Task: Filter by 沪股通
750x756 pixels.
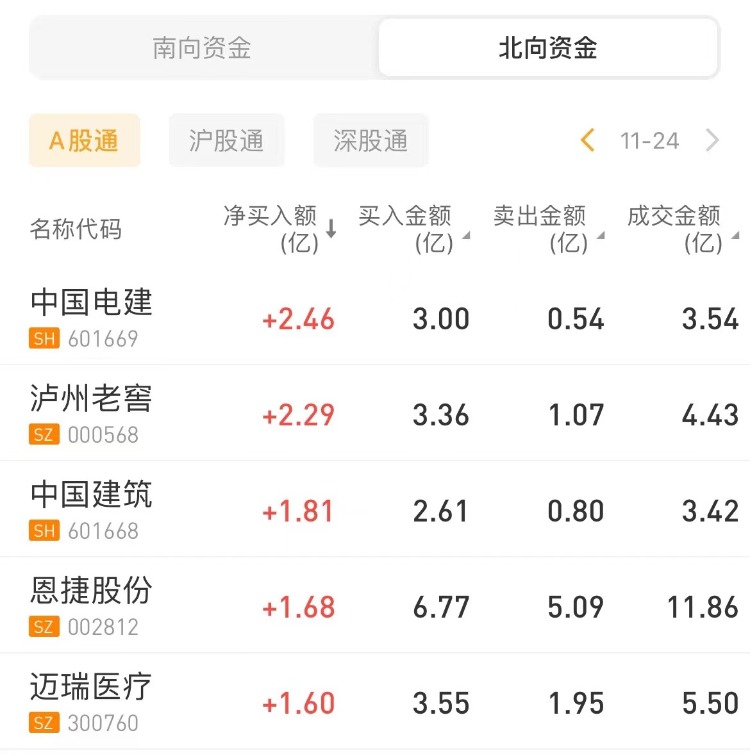Action: pos(227,141)
